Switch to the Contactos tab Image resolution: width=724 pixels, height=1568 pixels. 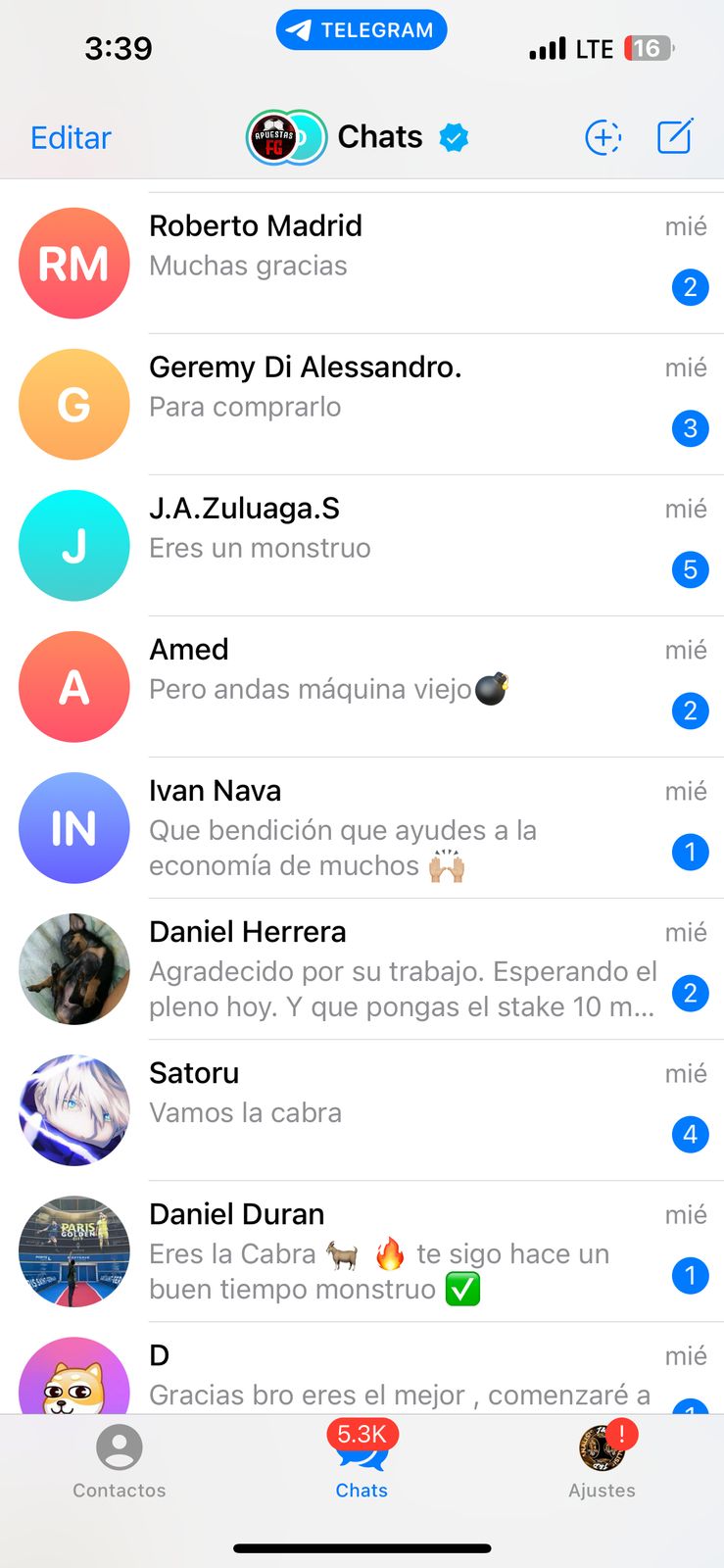coord(120,1462)
